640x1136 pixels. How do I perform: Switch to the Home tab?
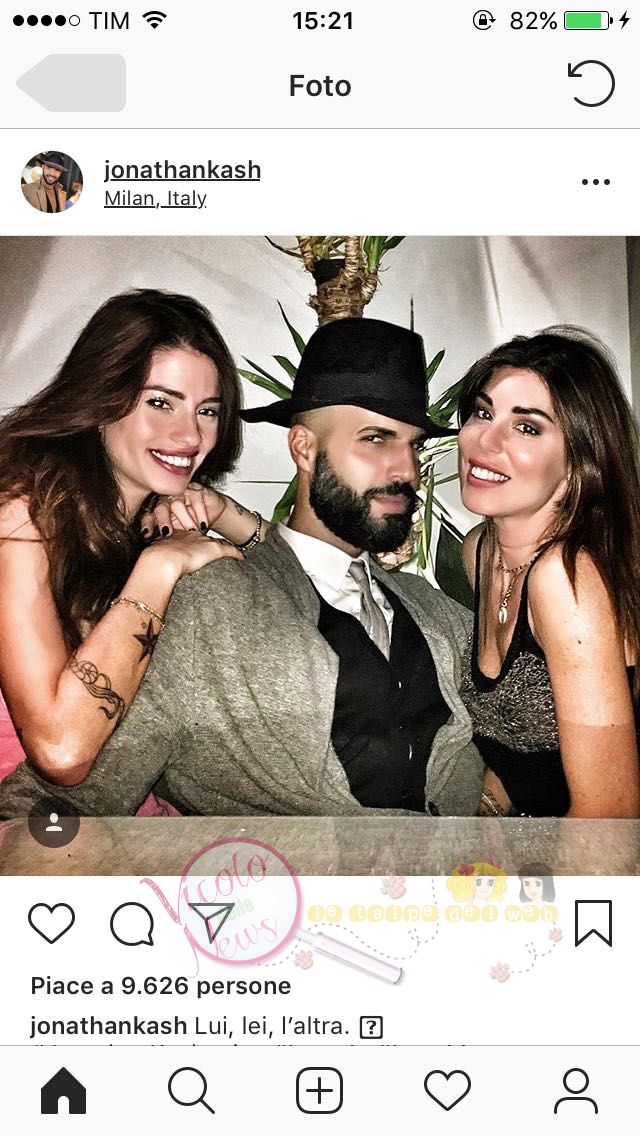click(x=63, y=1090)
